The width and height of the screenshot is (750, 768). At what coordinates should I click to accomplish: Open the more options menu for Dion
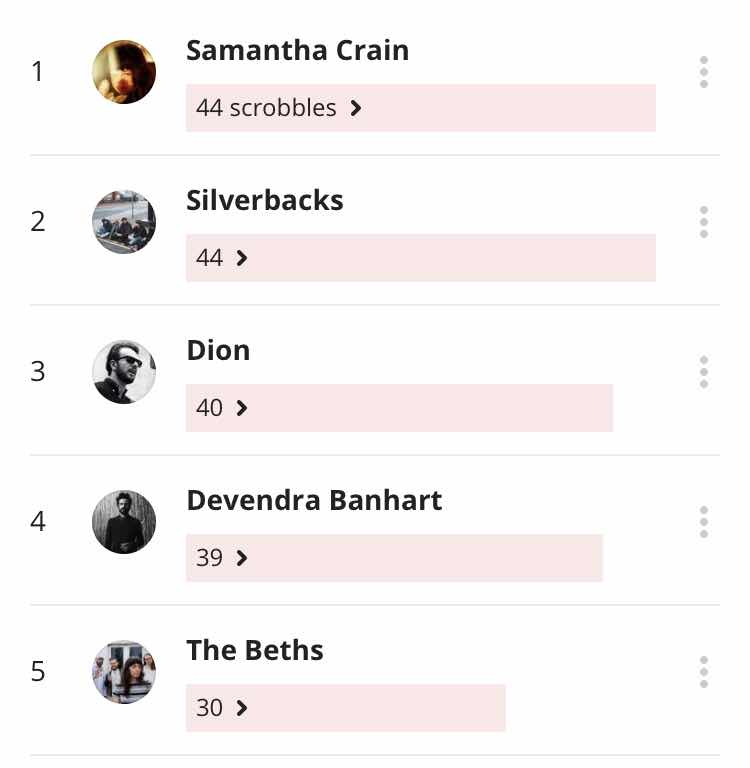[x=704, y=372]
